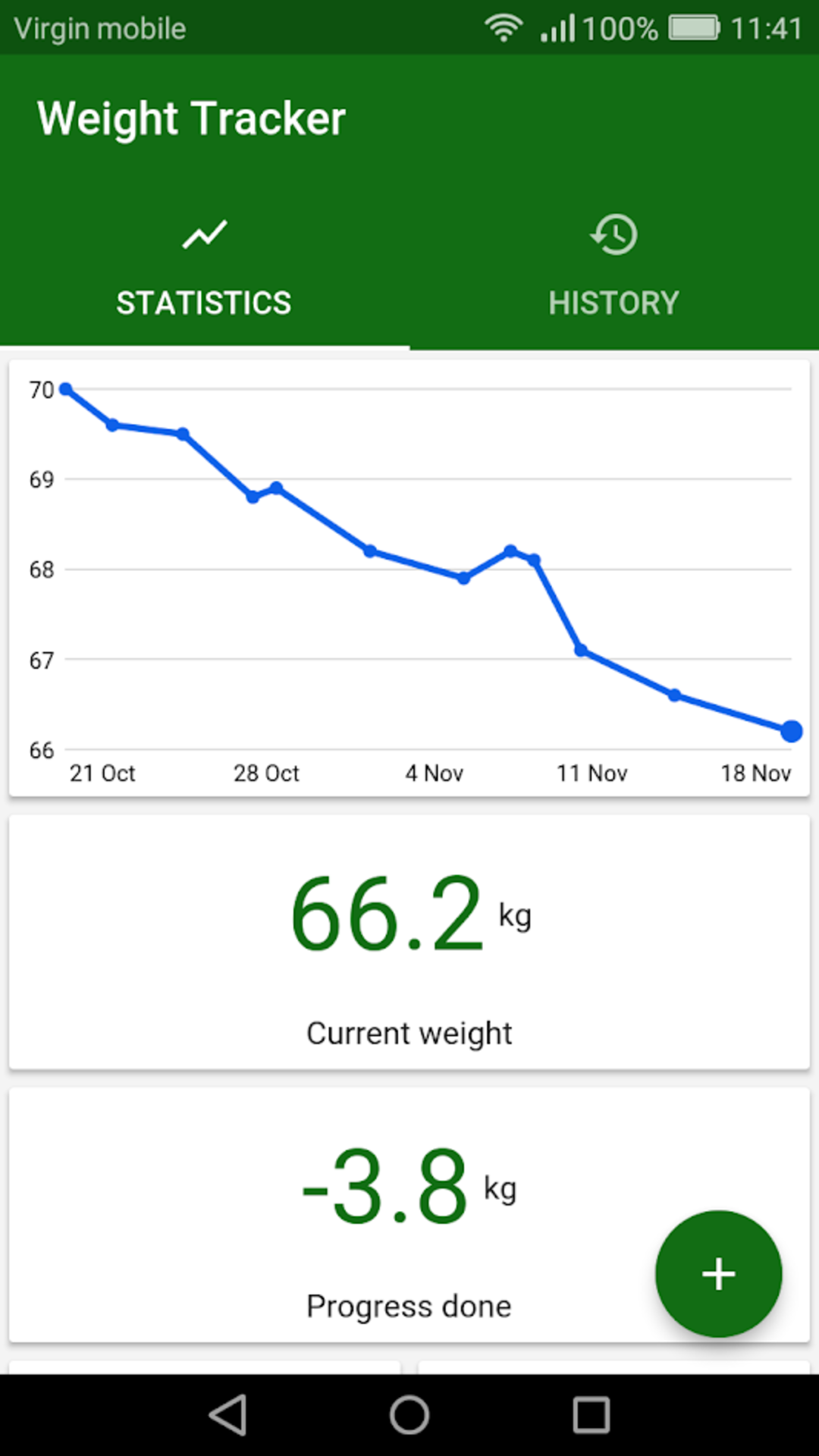Image resolution: width=819 pixels, height=1456 pixels.
Task: Open the Statistics tab
Action: [x=203, y=302]
